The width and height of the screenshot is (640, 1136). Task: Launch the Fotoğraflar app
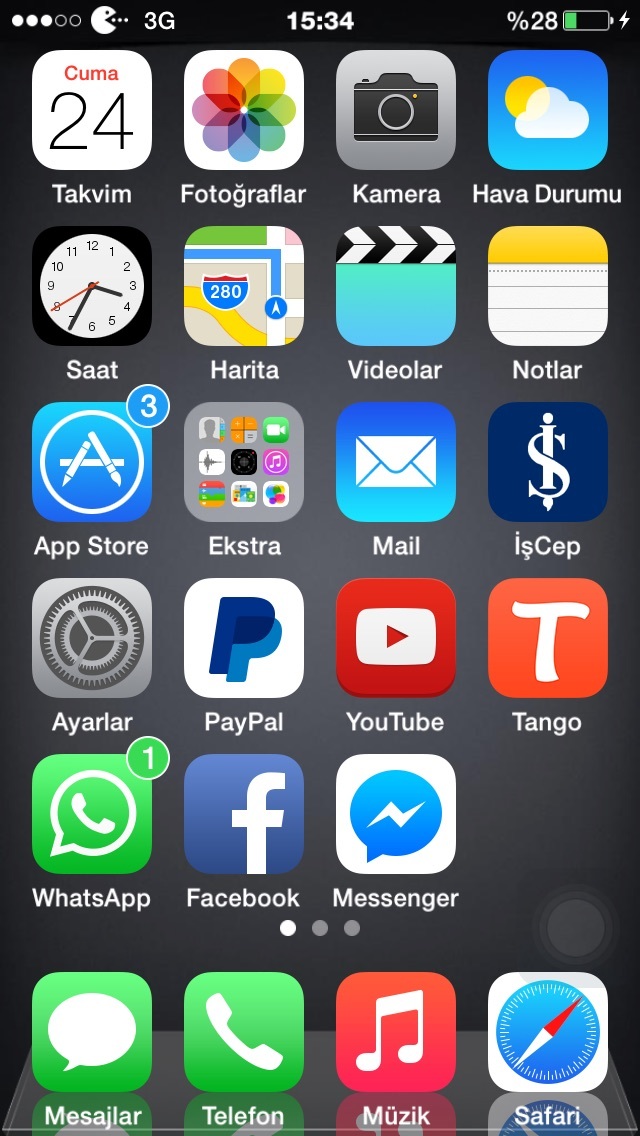click(x=244, y=109)
